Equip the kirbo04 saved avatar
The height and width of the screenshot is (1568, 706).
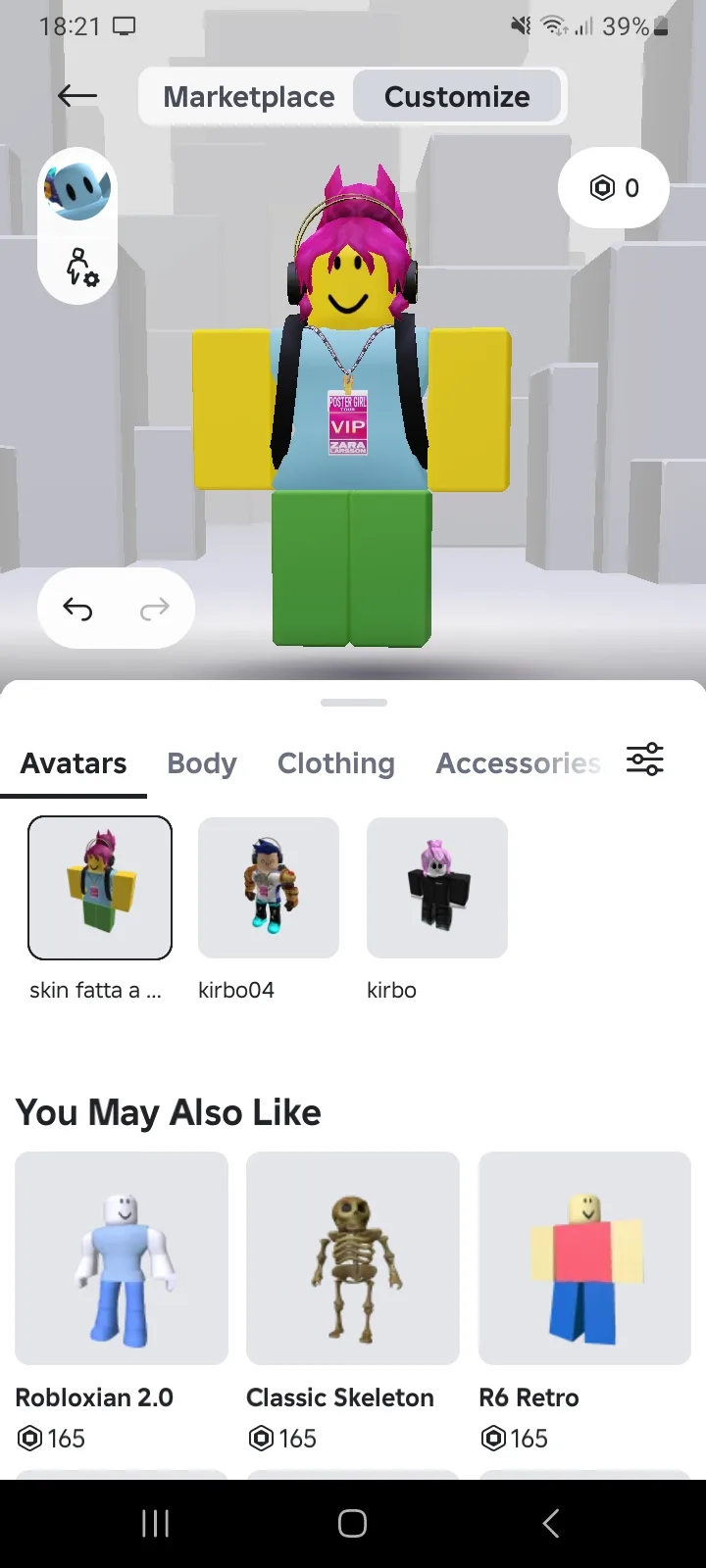pyautogui.click(x=269, y=888)
